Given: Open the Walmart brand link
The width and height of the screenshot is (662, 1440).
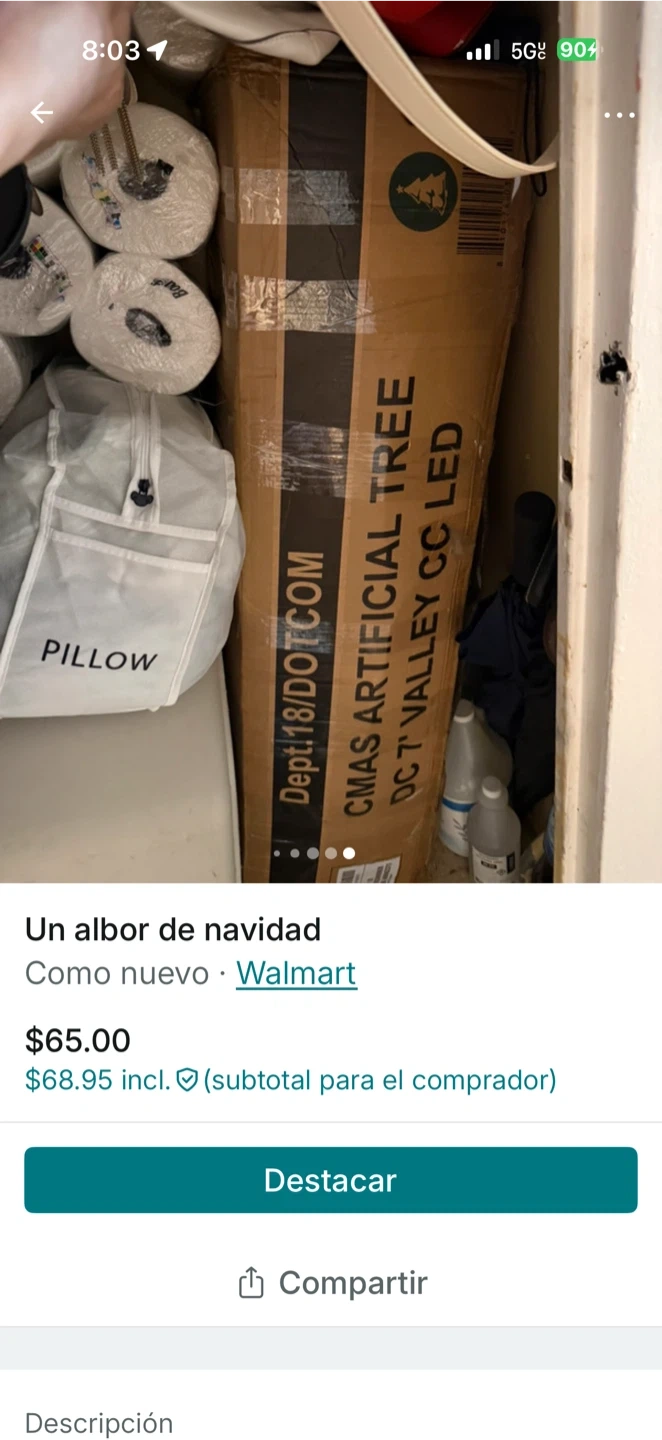Looking at the screenshot, I should pyautogui.click(x=296, y=973).
